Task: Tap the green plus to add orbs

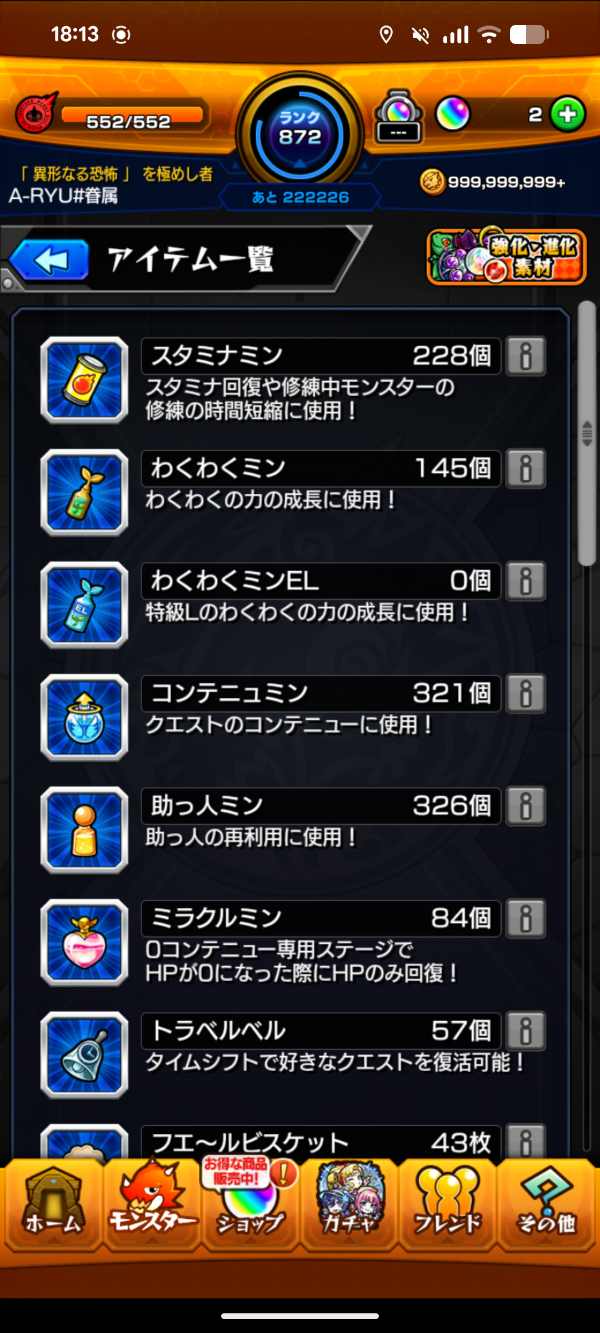Action: [x=568, y=115]
